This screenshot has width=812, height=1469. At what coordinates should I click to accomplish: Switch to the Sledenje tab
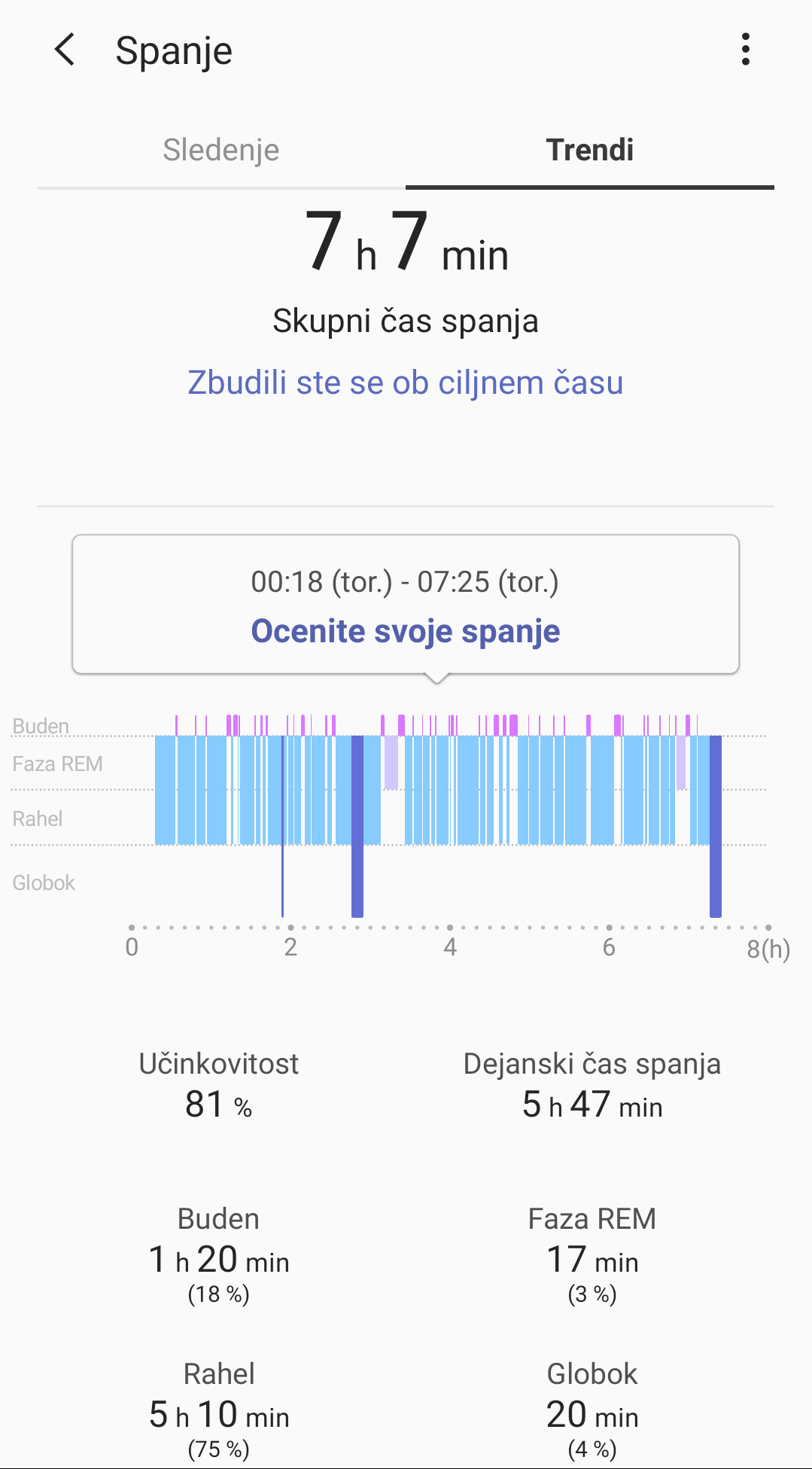[220, 150]
